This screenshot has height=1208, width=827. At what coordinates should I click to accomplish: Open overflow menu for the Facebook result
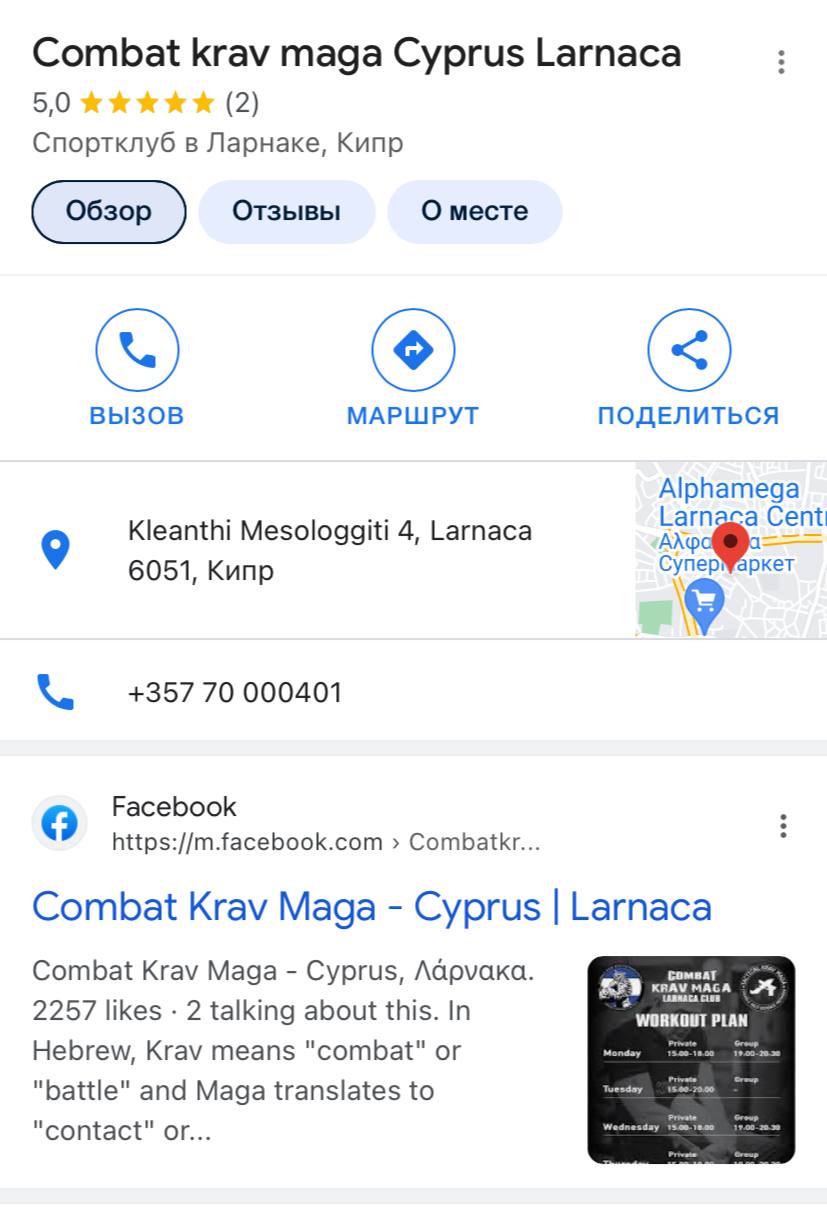pos(783,825)
